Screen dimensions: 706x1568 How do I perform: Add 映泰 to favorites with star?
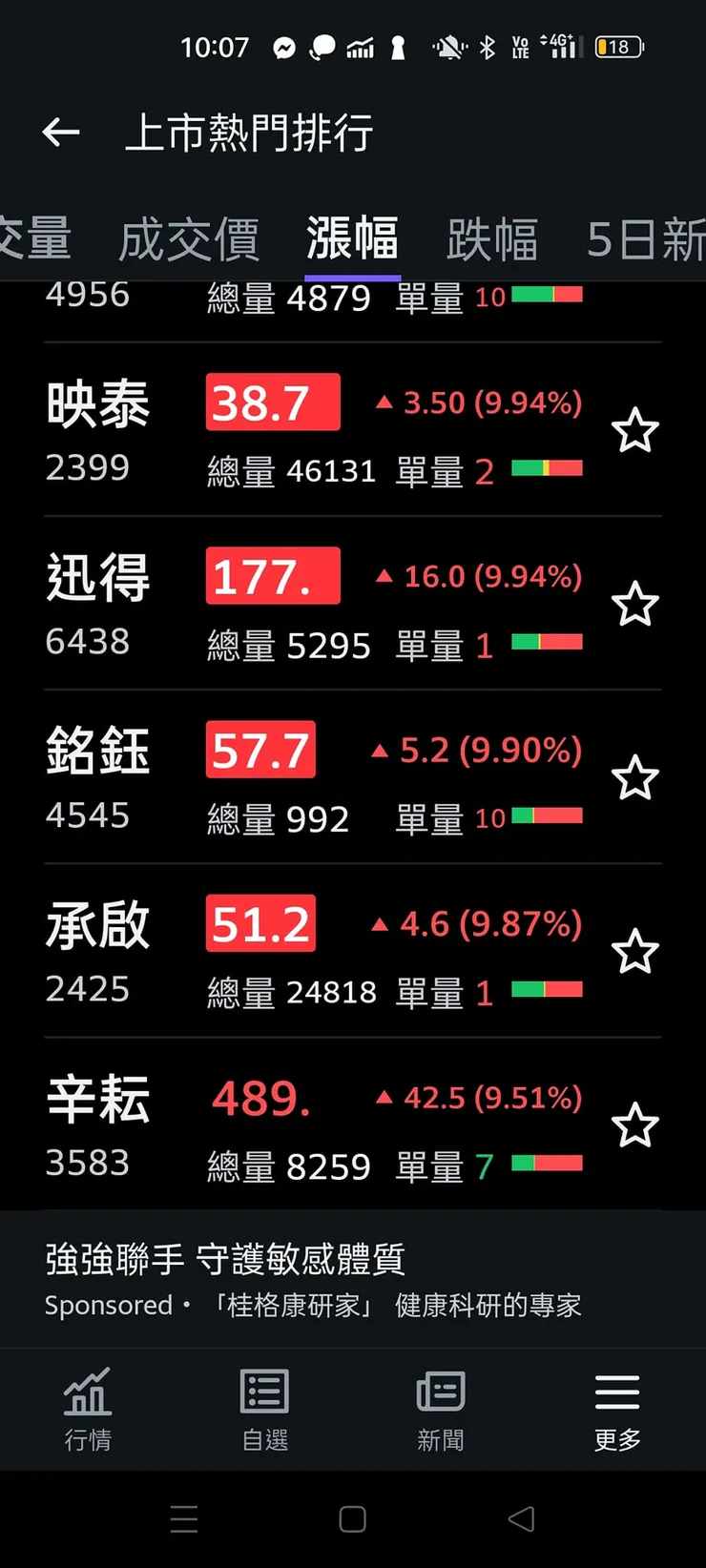click(x=634, y=431)
